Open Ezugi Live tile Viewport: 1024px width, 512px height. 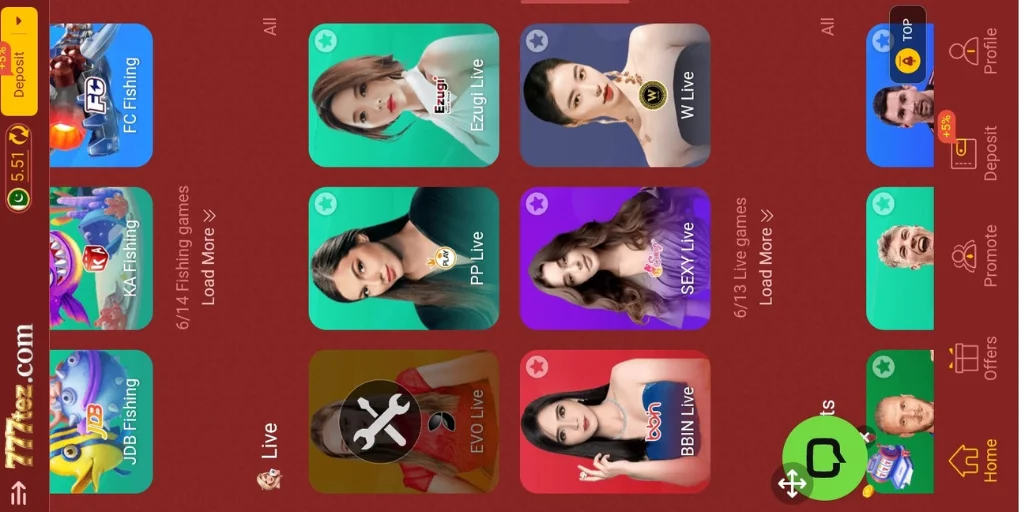tap(403, 95)
